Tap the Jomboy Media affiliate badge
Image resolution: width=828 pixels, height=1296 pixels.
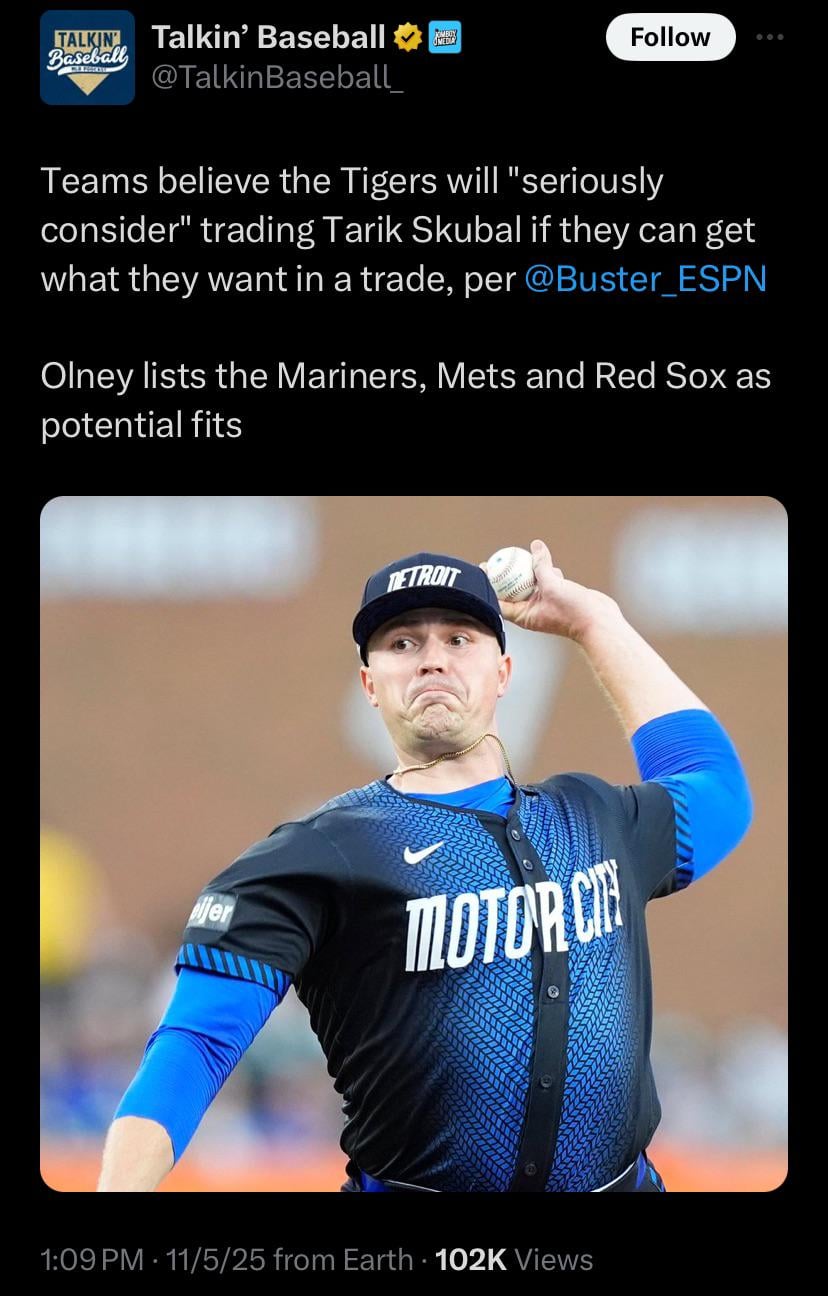[x=444, y=38]
